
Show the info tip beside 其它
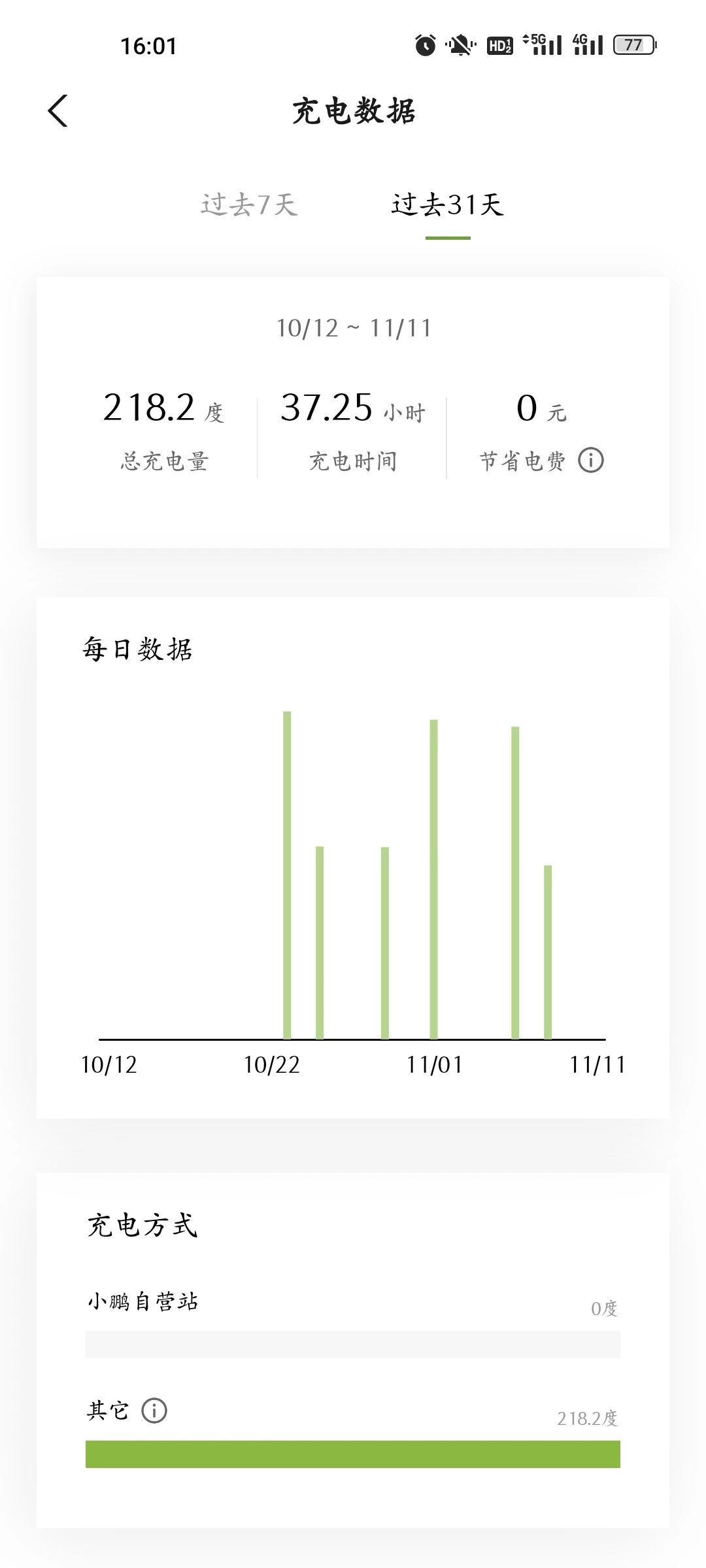tap(154, 1411)
